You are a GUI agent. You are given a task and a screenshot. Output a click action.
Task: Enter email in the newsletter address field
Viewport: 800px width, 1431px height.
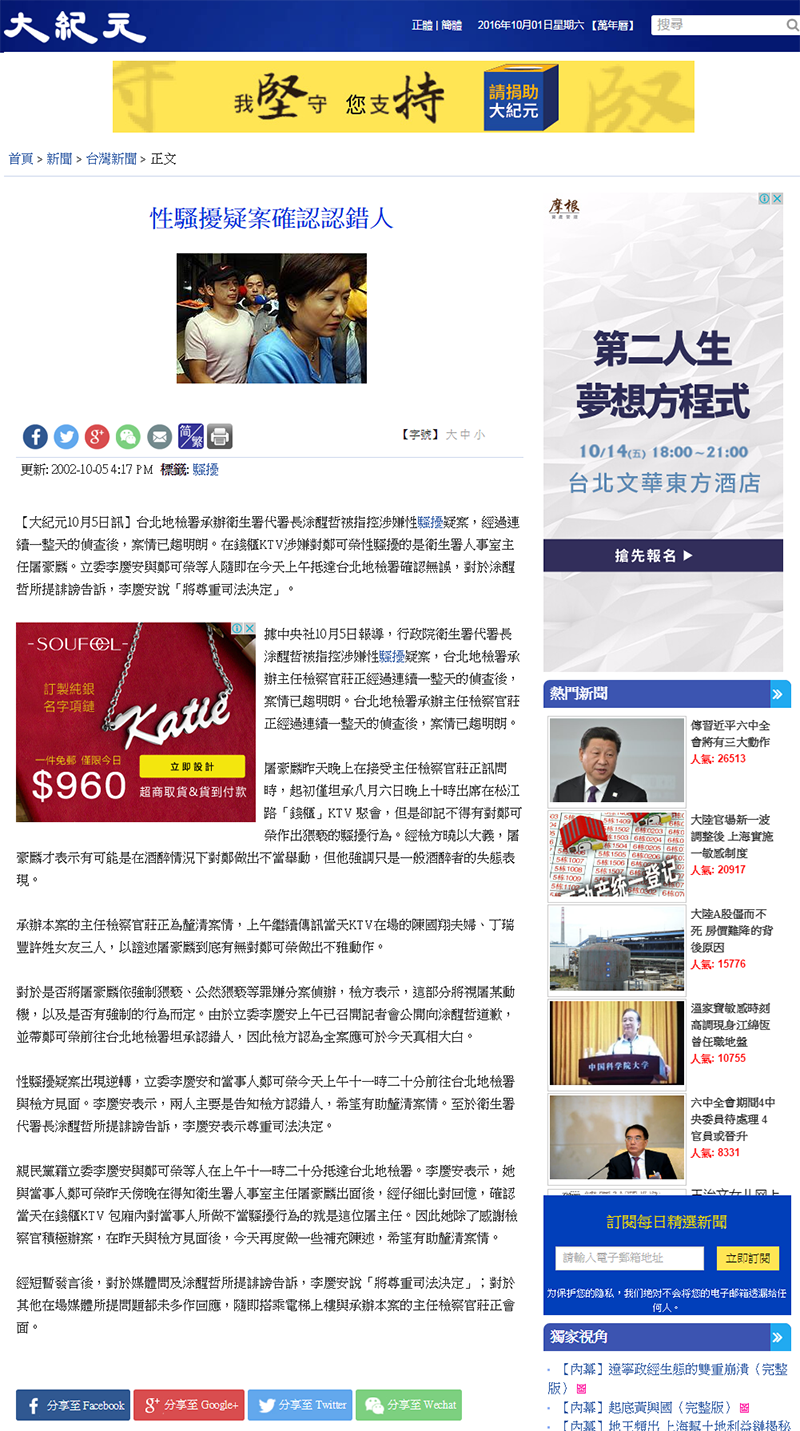630,1258
